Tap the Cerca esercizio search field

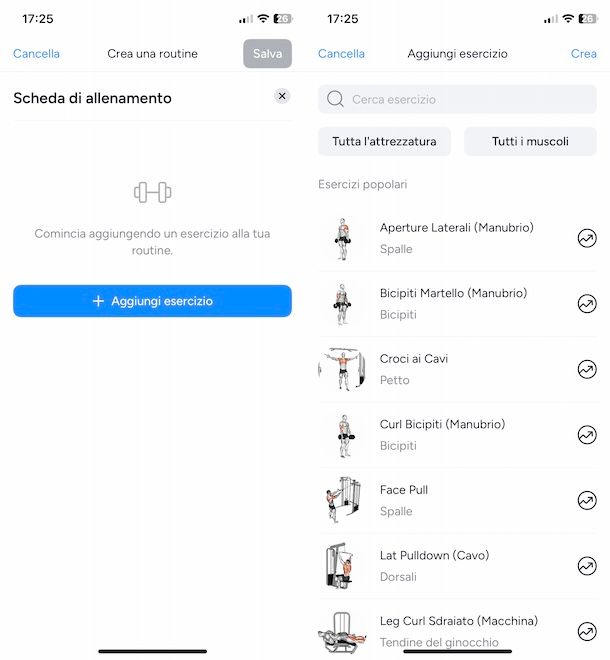click(x=457, y=99)
